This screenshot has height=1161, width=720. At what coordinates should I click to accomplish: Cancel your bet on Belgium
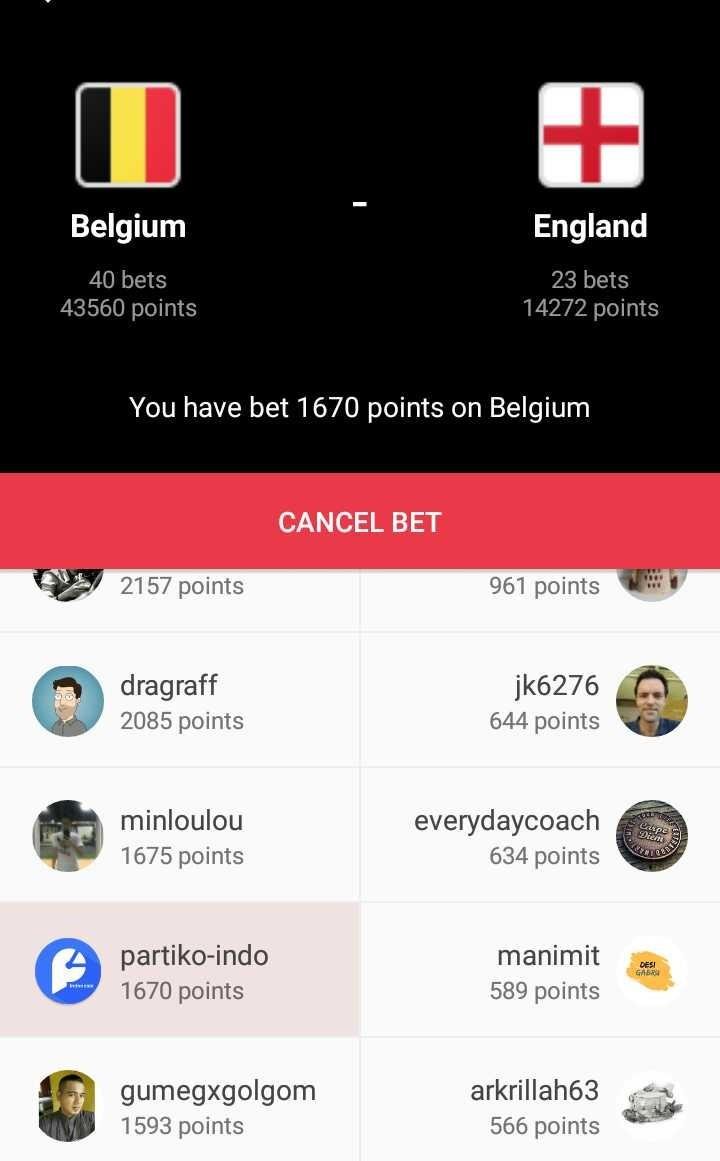360,521
